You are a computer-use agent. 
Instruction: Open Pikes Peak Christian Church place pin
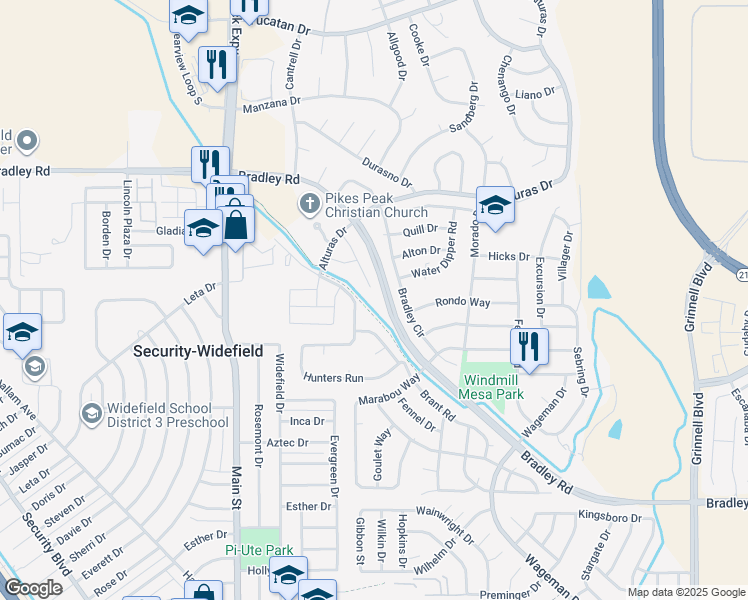(x=310, y=204)
